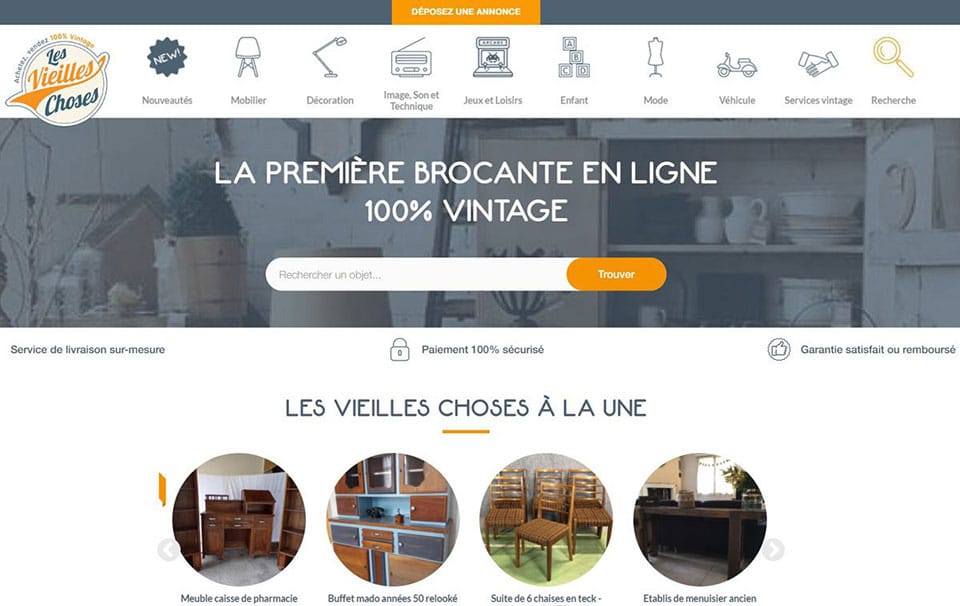The height and width of the screenshot is (606, 960).
Task: View the Véhicule category
Action: click(x=737, y=70)
